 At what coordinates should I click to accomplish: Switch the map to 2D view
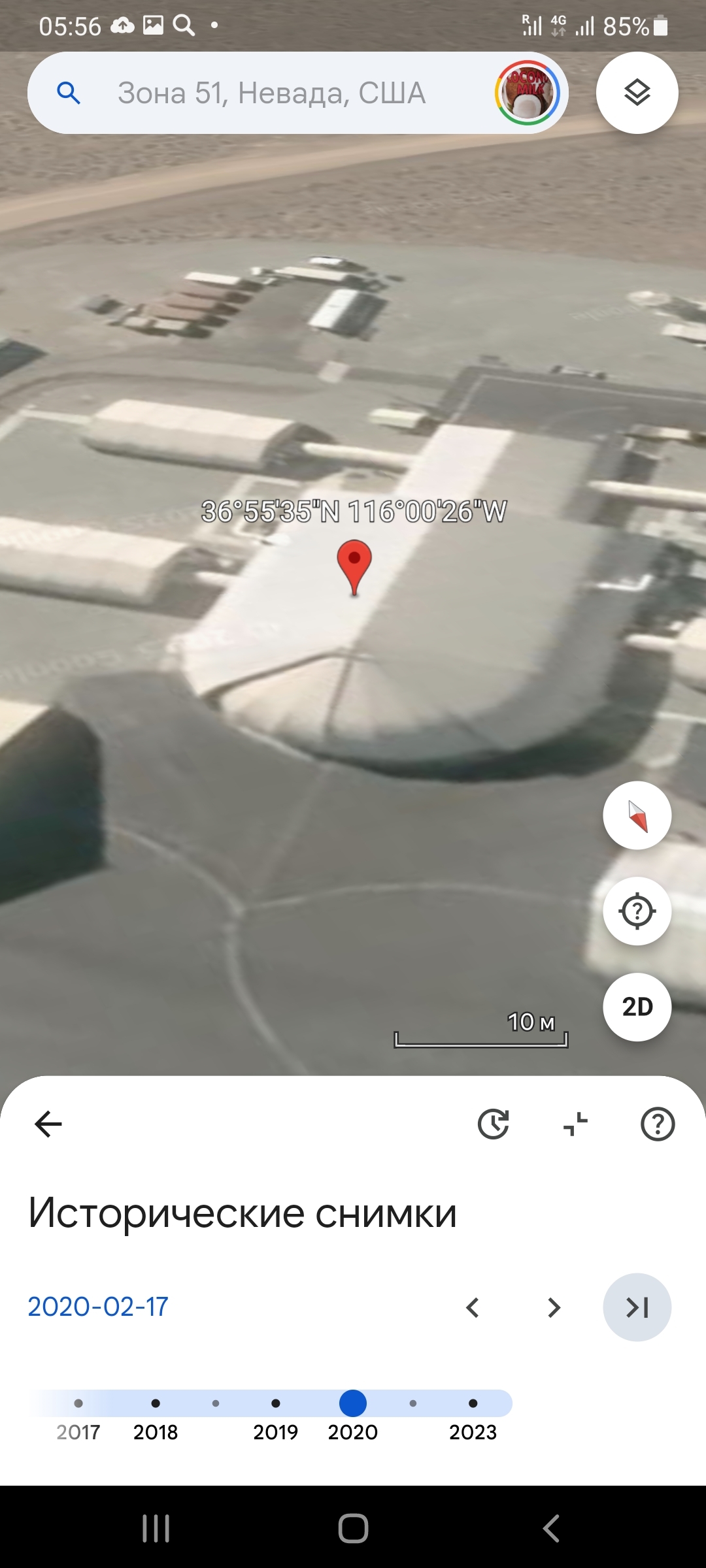click(637, 1007)
